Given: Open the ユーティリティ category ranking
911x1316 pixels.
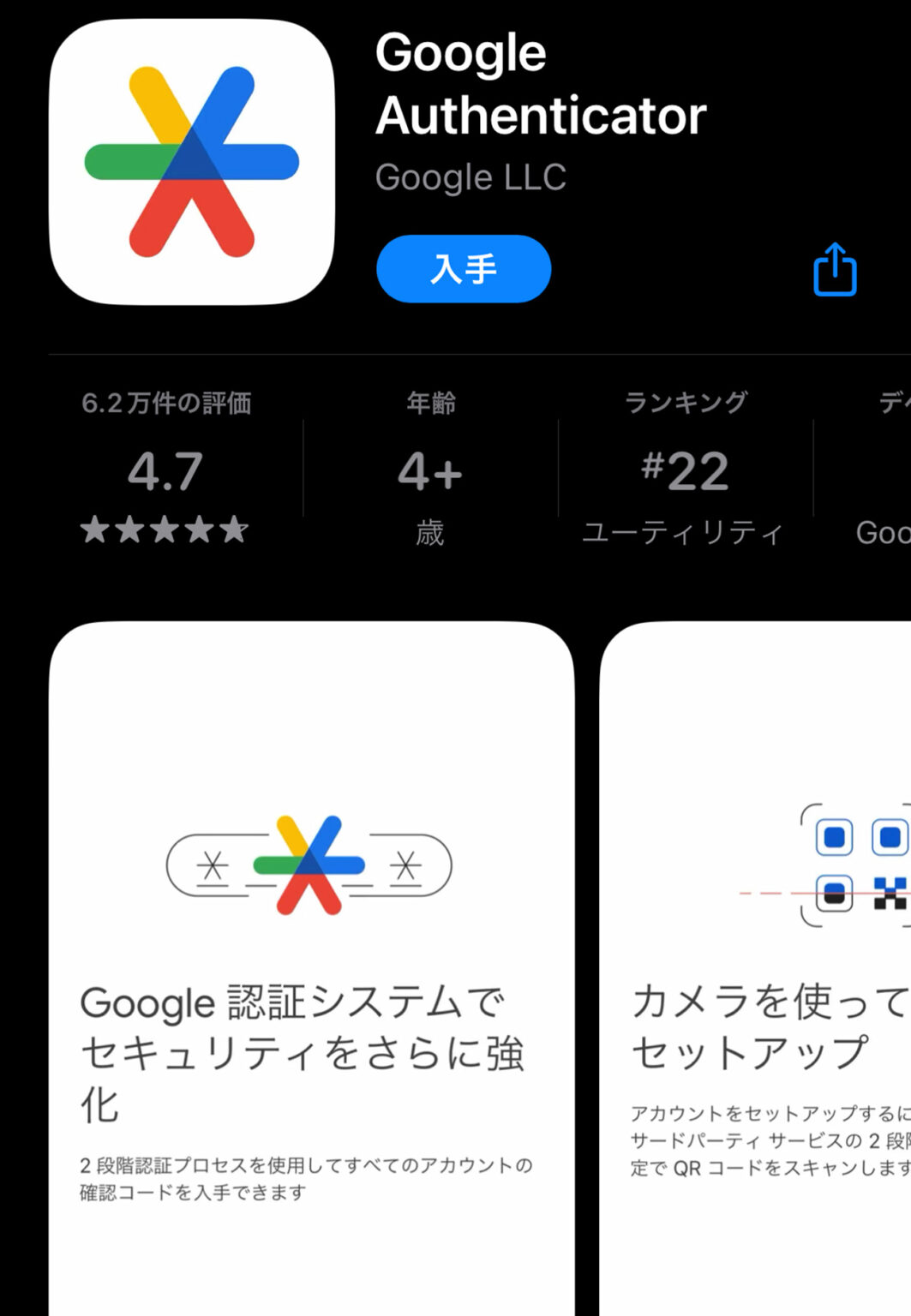Looking at the screenshot, I should tap(682, 531).
